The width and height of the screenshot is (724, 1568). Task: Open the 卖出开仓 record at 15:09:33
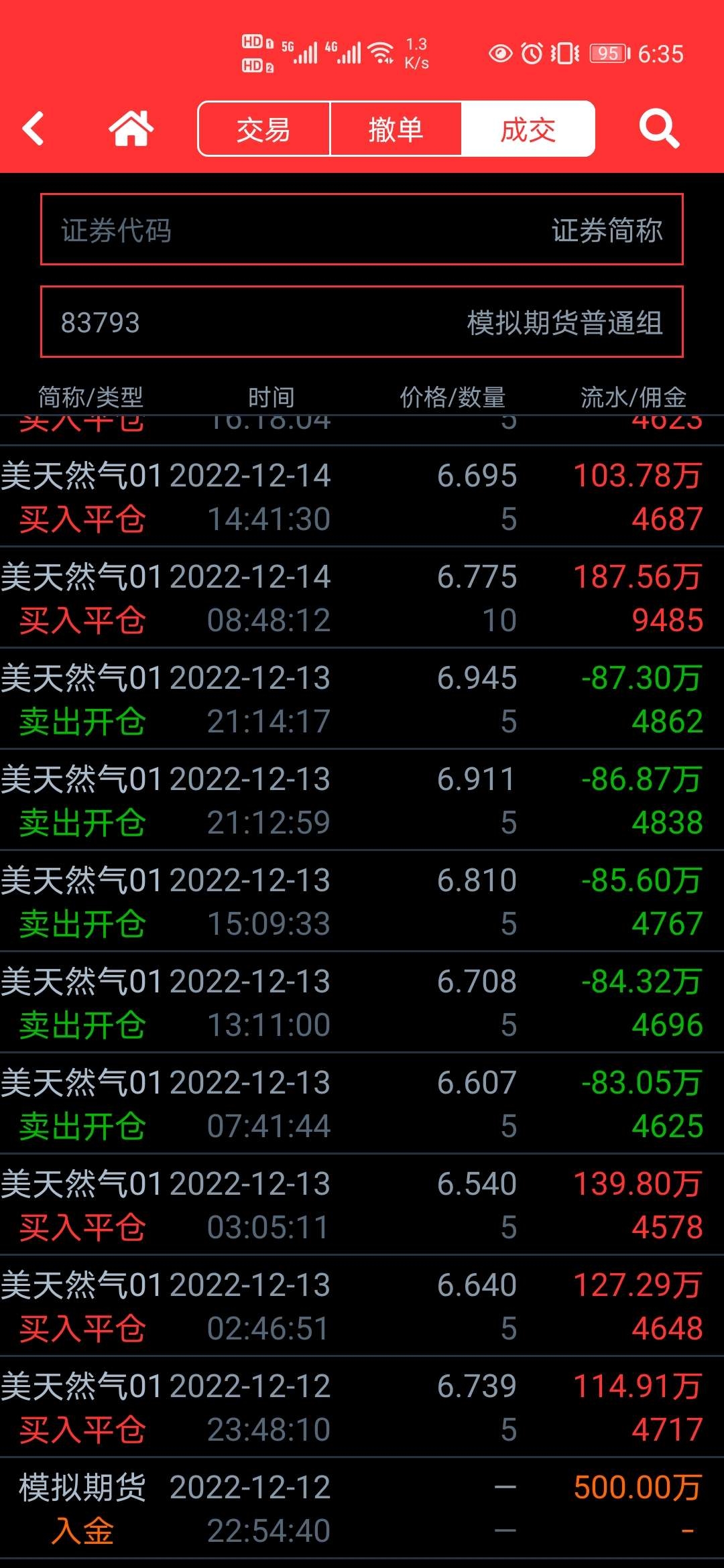click(362, 901)
